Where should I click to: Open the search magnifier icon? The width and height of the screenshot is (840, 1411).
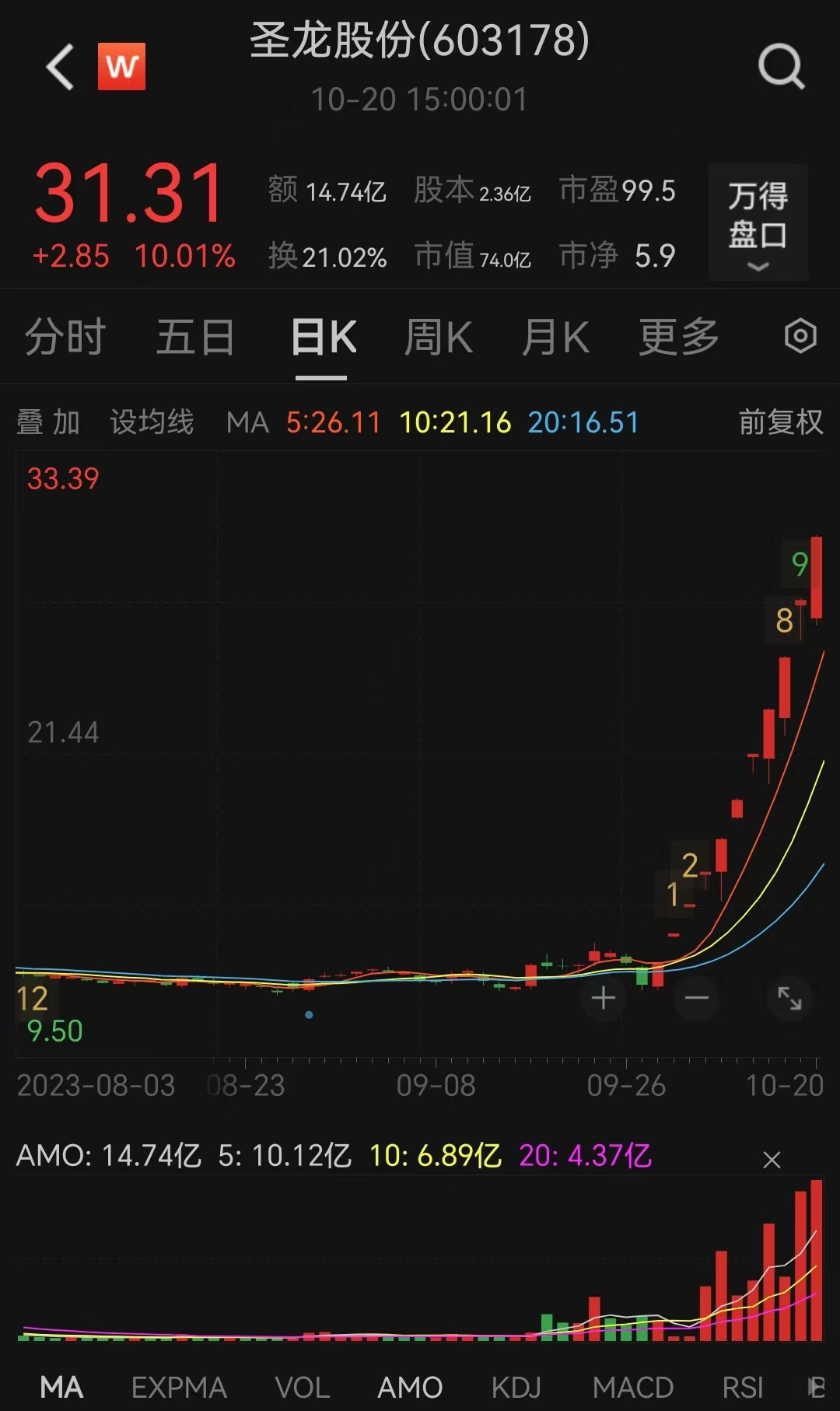click(781, 67)
